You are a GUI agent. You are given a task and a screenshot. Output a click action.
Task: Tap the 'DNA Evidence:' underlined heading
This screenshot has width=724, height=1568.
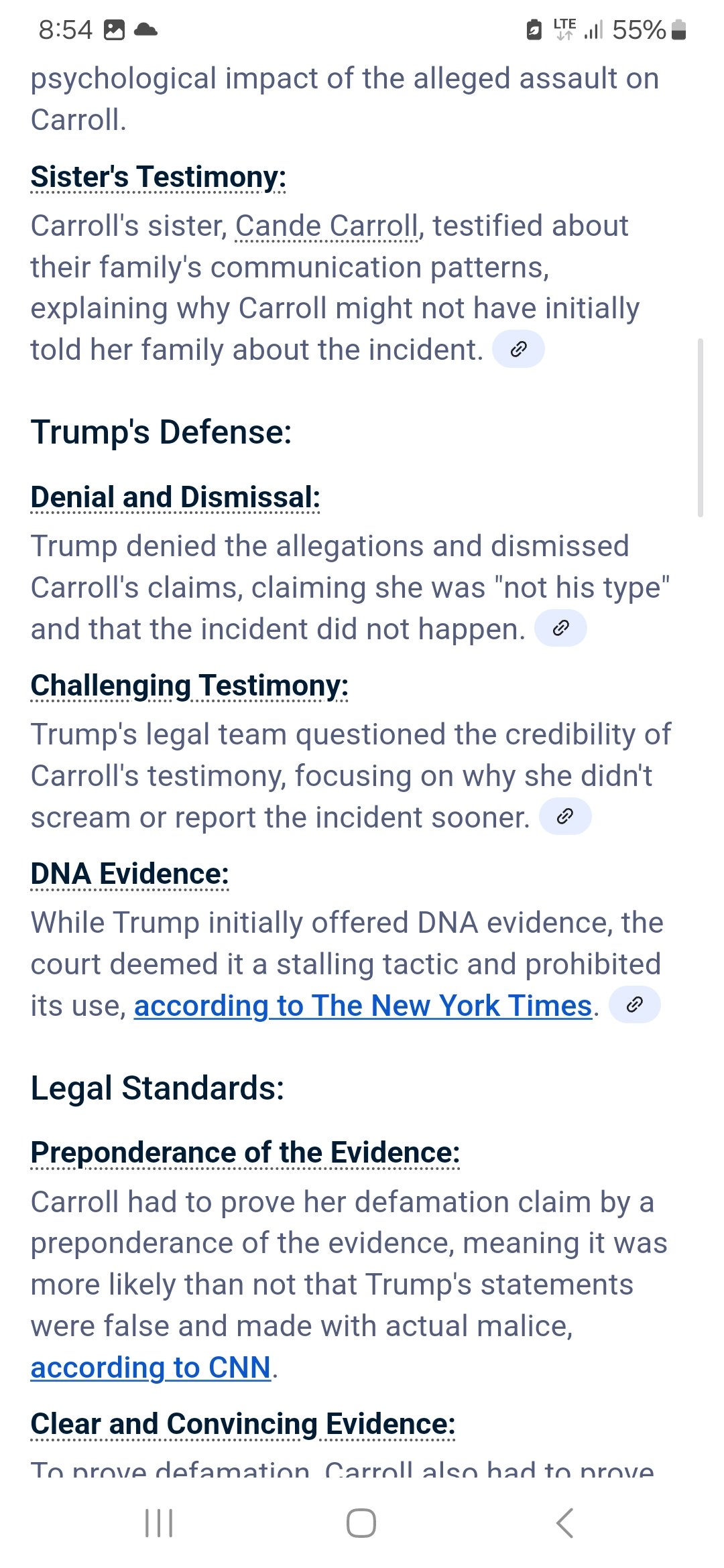[130, 874]
